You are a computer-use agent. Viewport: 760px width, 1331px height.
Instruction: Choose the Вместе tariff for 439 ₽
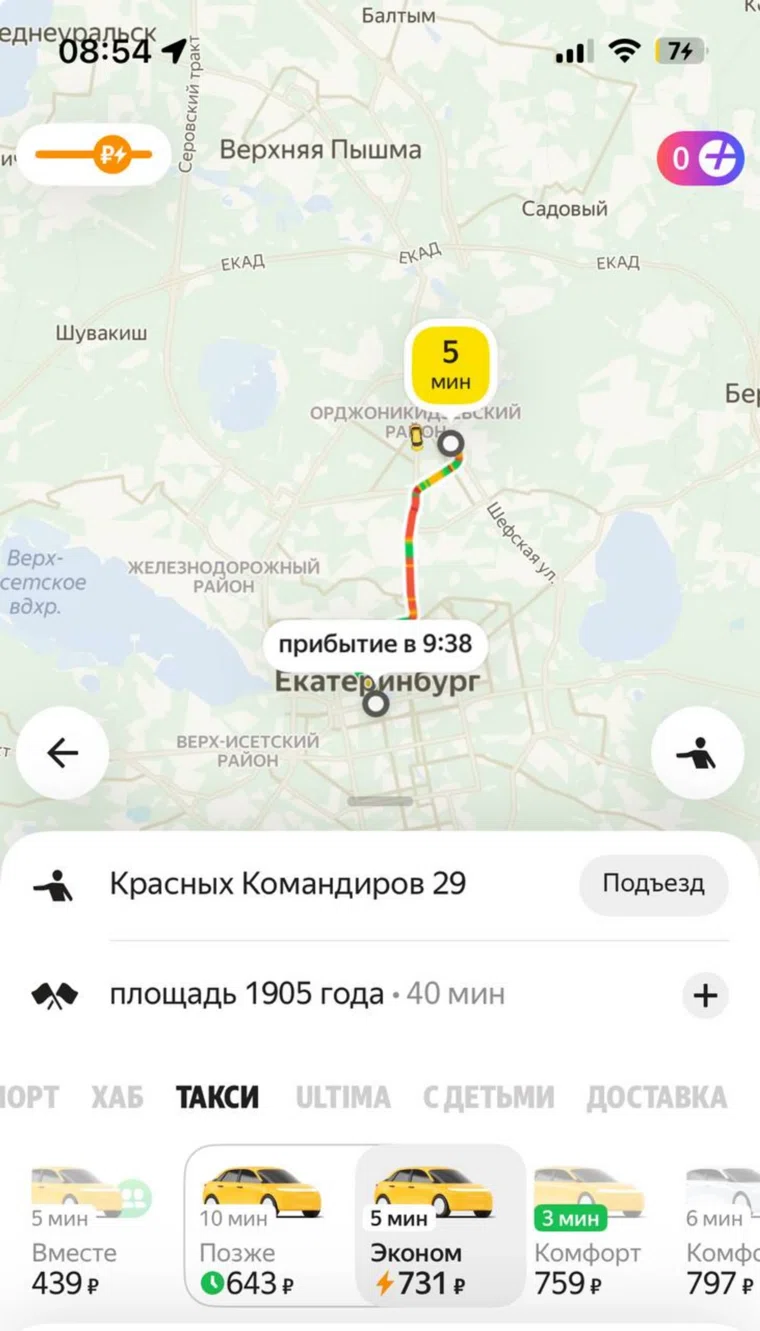[x=75, y=1230]
